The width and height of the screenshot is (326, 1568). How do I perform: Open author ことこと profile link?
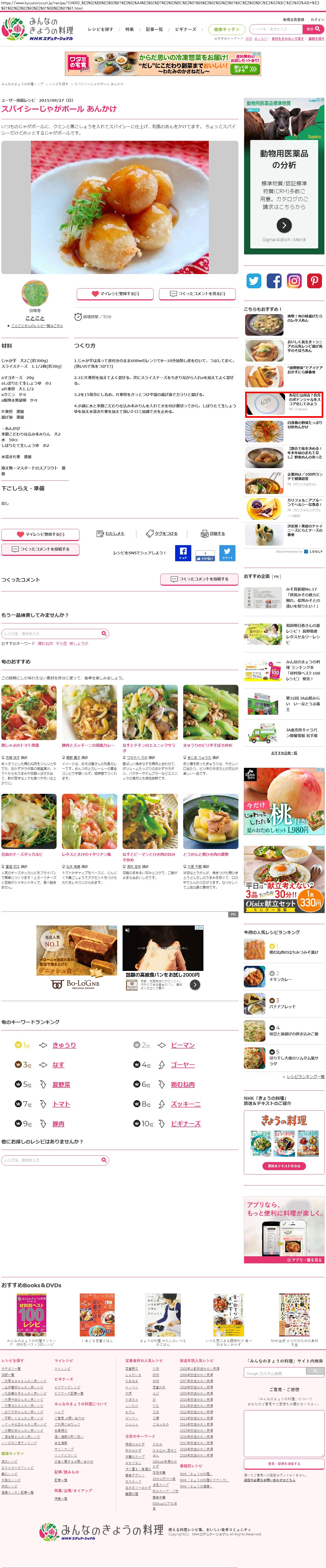[35, 318]
